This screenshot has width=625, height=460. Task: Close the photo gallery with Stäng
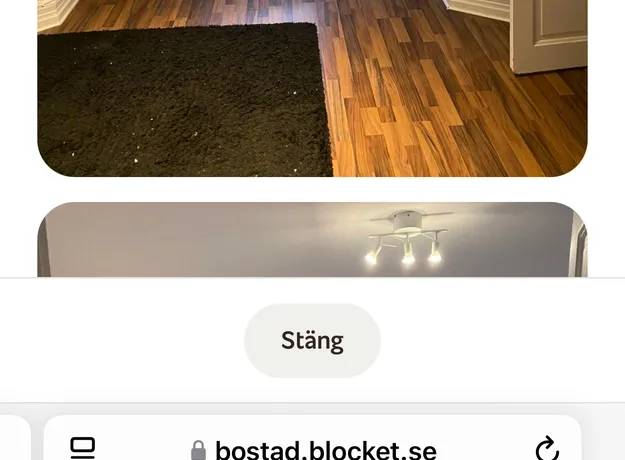tap(312, 341)
